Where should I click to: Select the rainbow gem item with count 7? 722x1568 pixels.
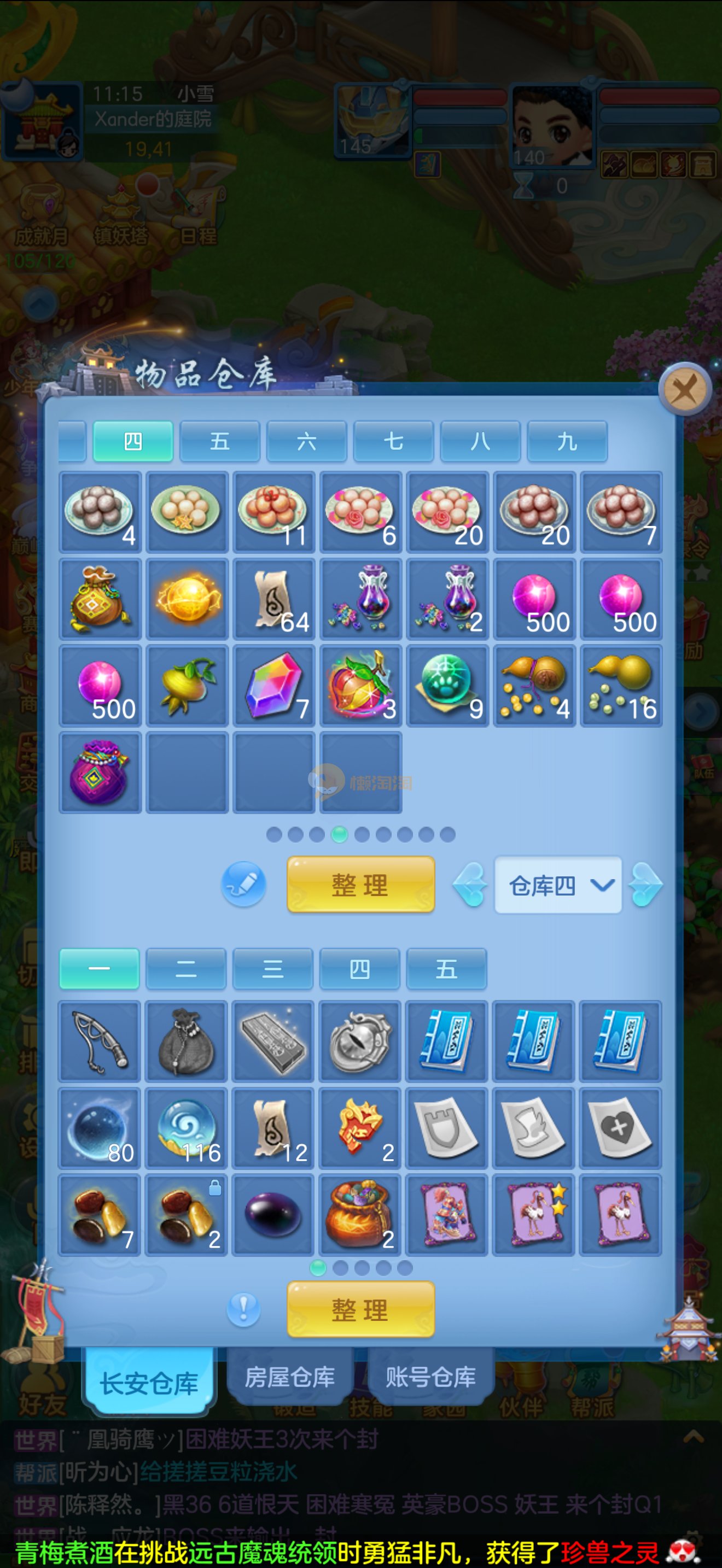tap(274, 686)
